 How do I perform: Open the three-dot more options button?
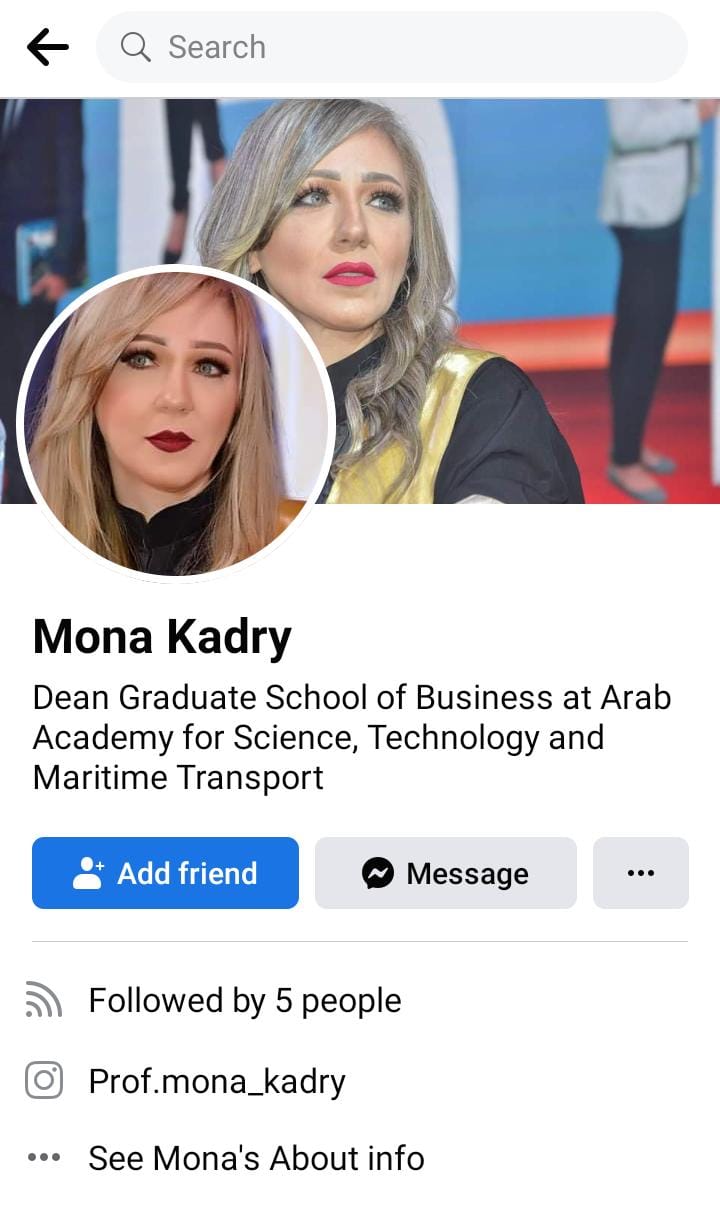(640, 873)
